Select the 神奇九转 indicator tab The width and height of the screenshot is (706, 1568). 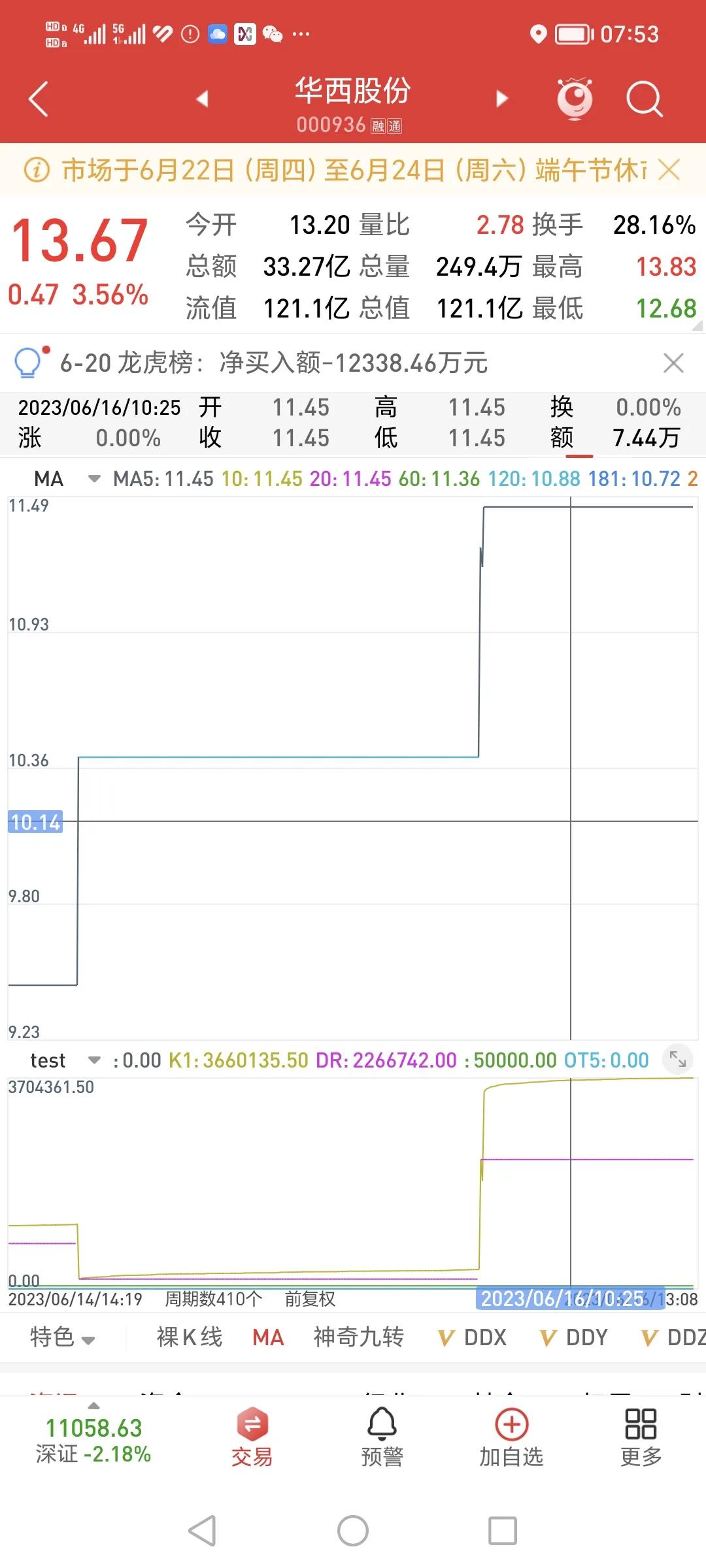358,1337
